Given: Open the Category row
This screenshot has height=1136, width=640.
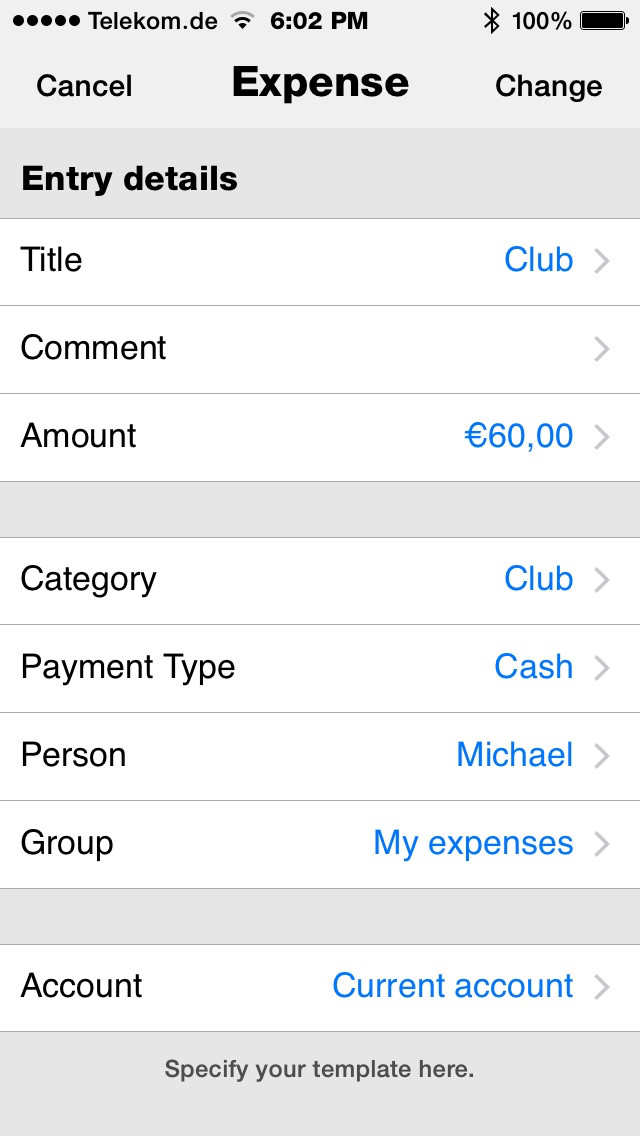Looking at the screenshot, I should (x=320, y=580).
